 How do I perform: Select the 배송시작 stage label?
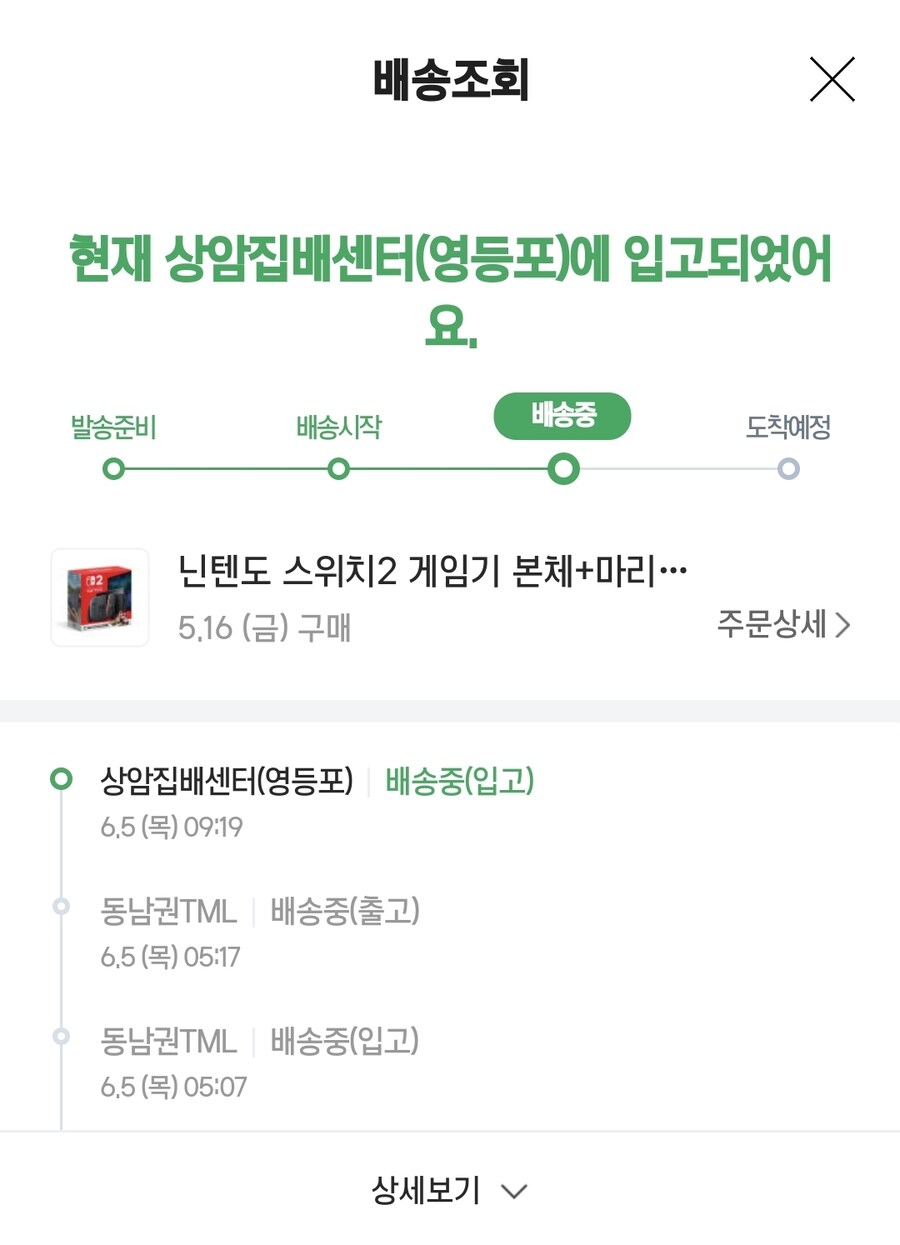click(x=338, y=428)
